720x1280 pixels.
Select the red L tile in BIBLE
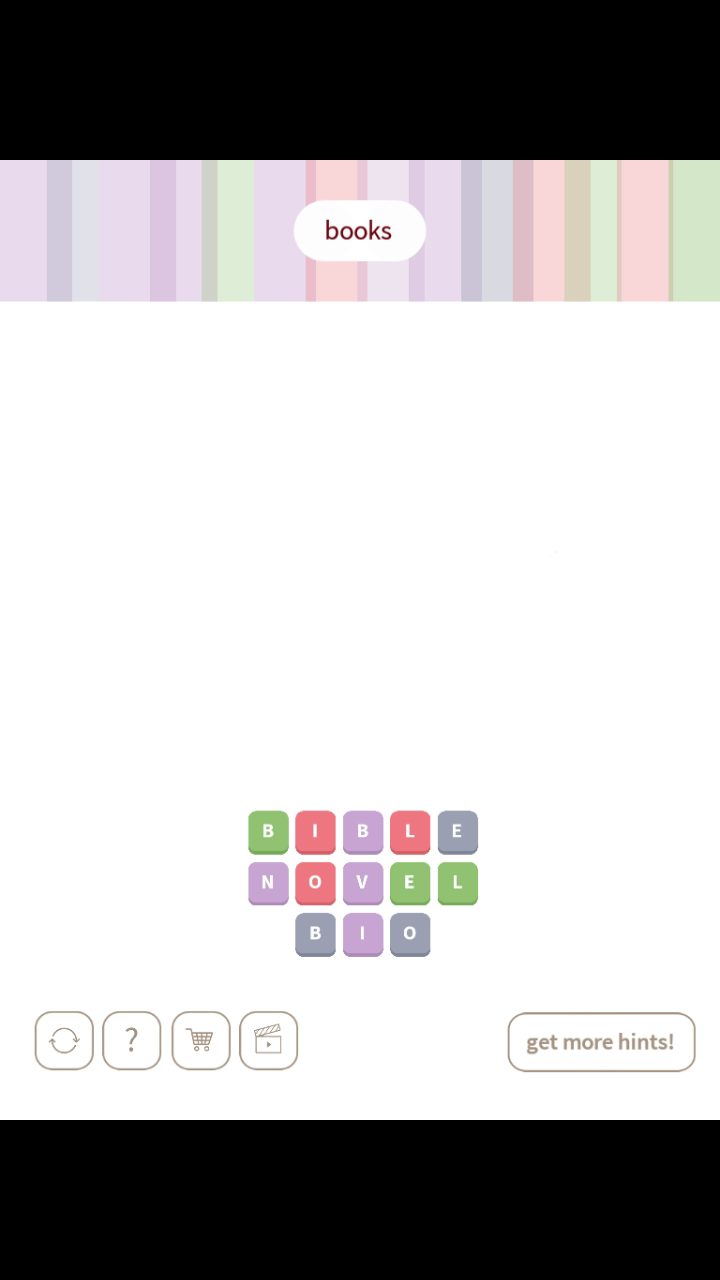click(410, 831)
